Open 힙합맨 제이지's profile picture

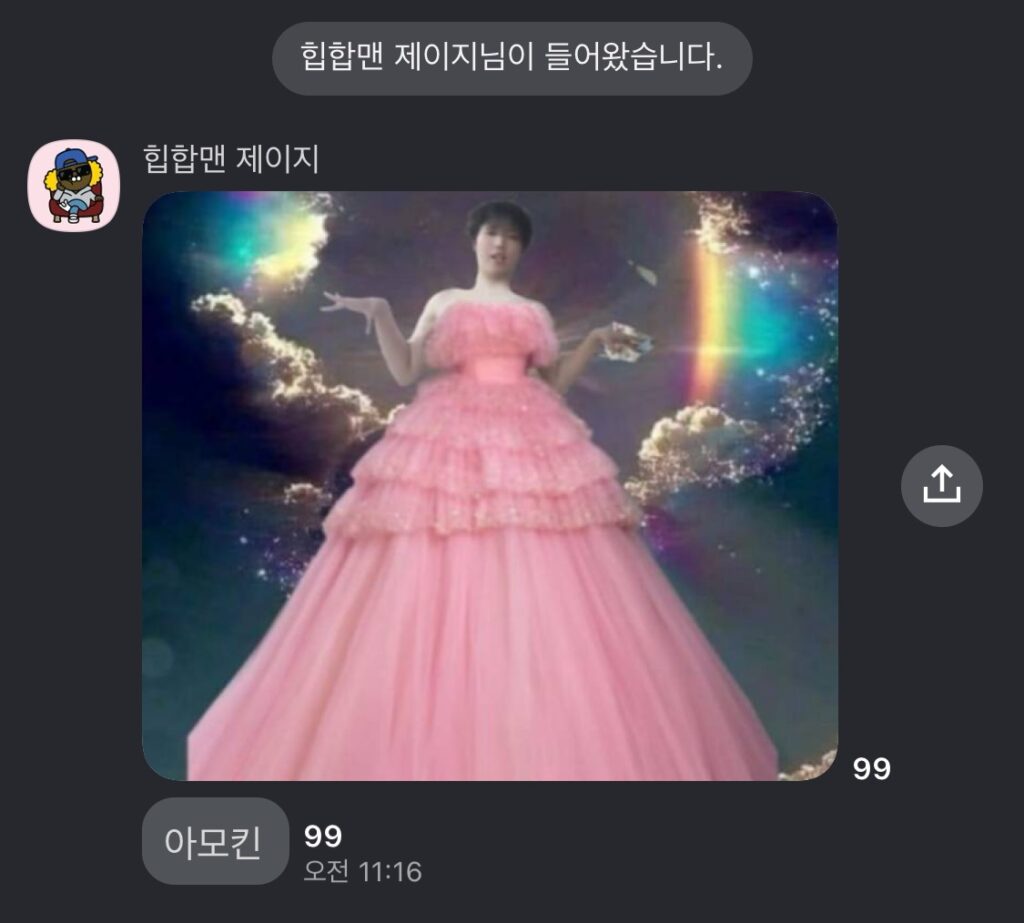[73, 185]
